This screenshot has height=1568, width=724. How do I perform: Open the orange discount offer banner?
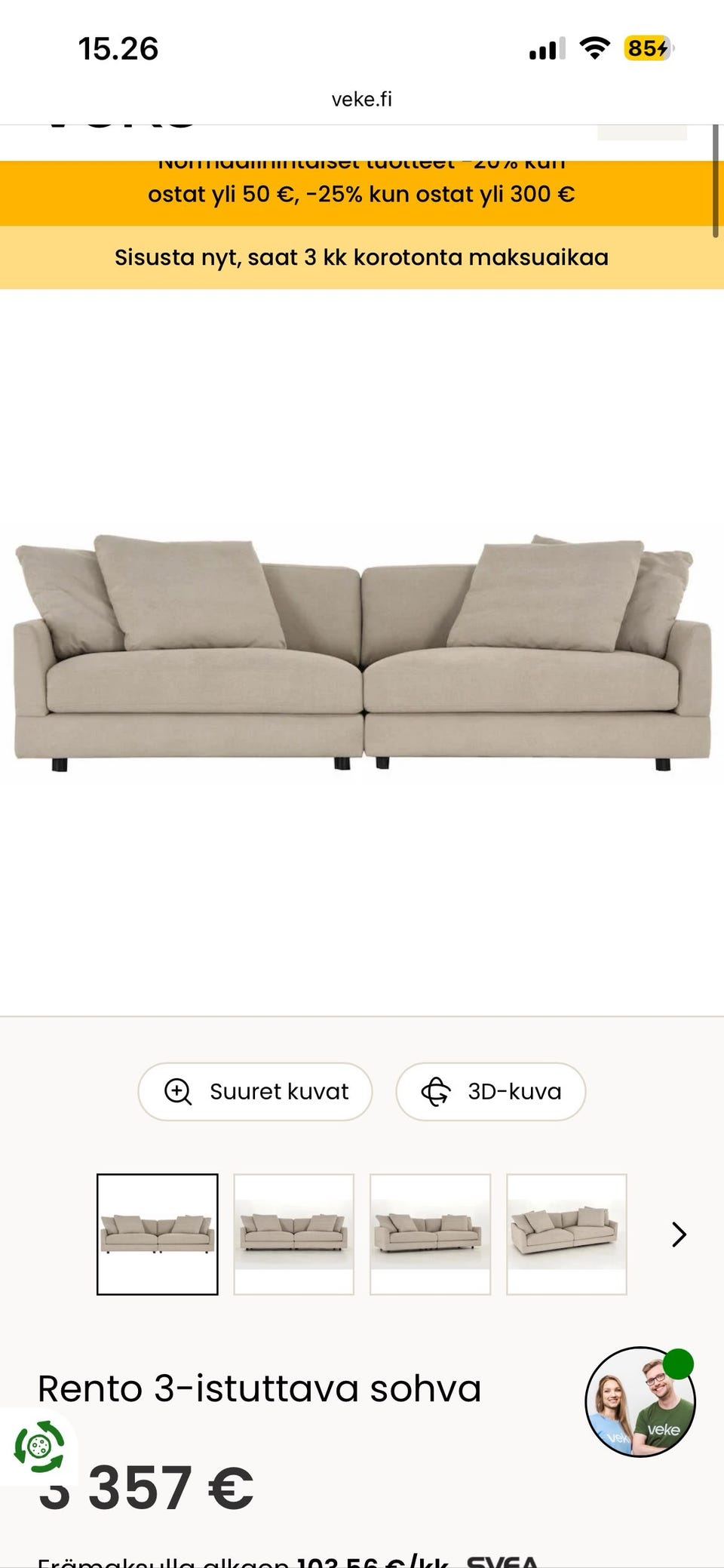362,193
